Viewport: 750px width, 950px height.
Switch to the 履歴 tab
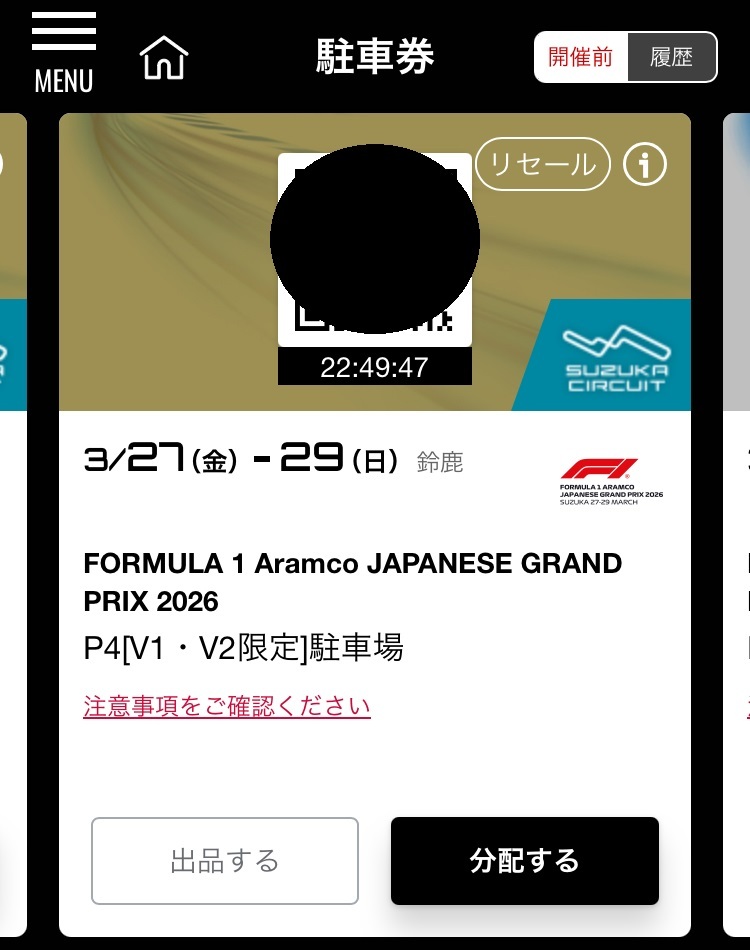671,57
